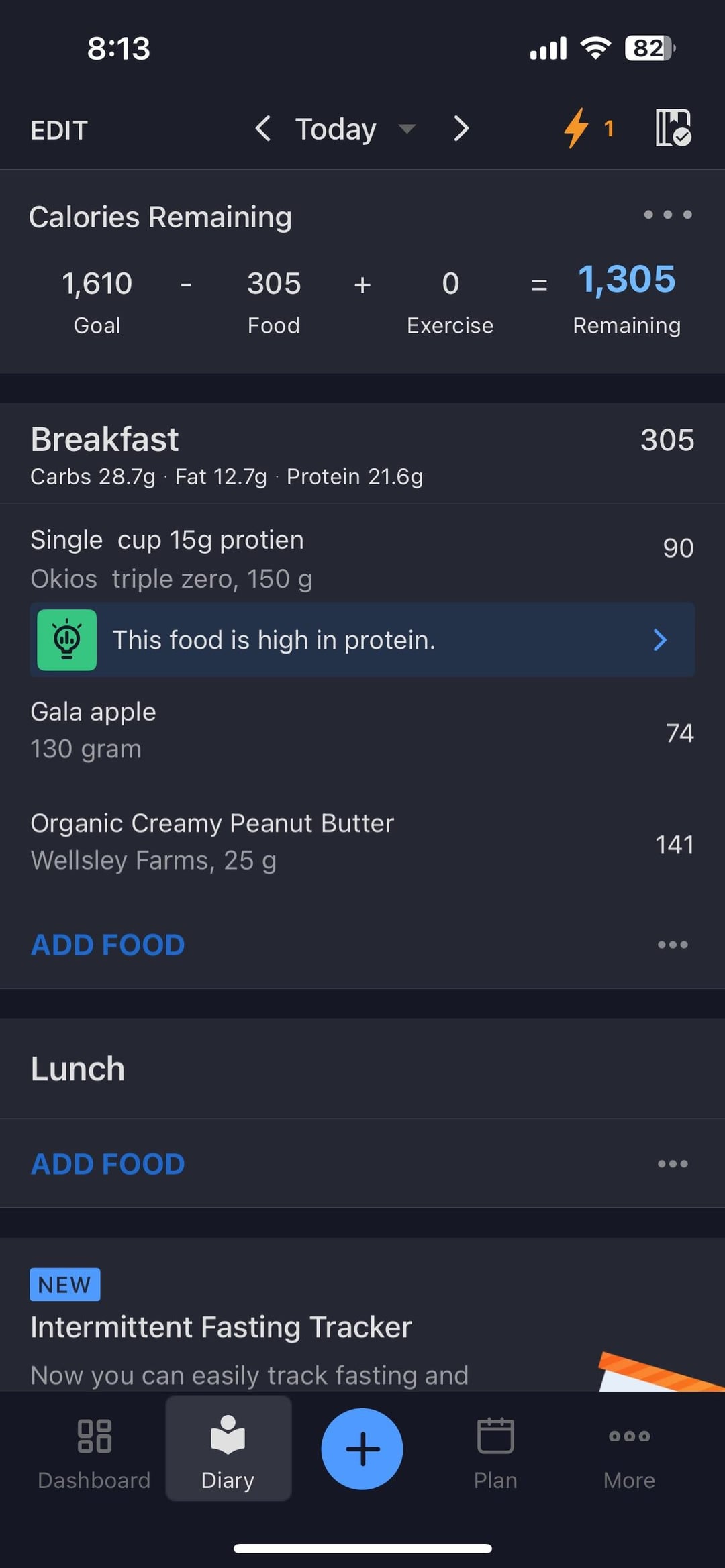The height and width of the screenshot is (1568, 725).
Task: Tap the complete diary icon
Action: point(673,127)
